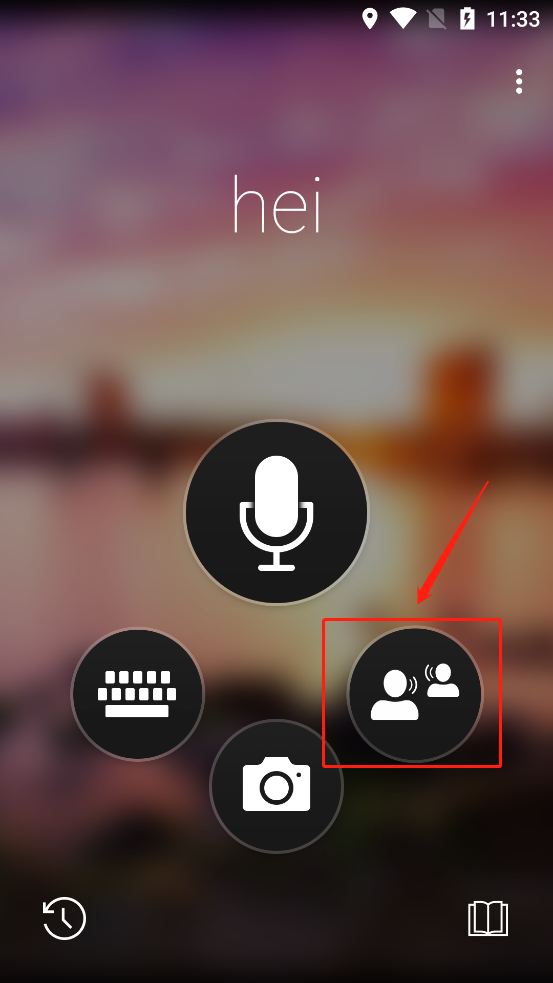Open the keyboard text translation button
This screenshot has height=983, width=553.
[137, 694]
